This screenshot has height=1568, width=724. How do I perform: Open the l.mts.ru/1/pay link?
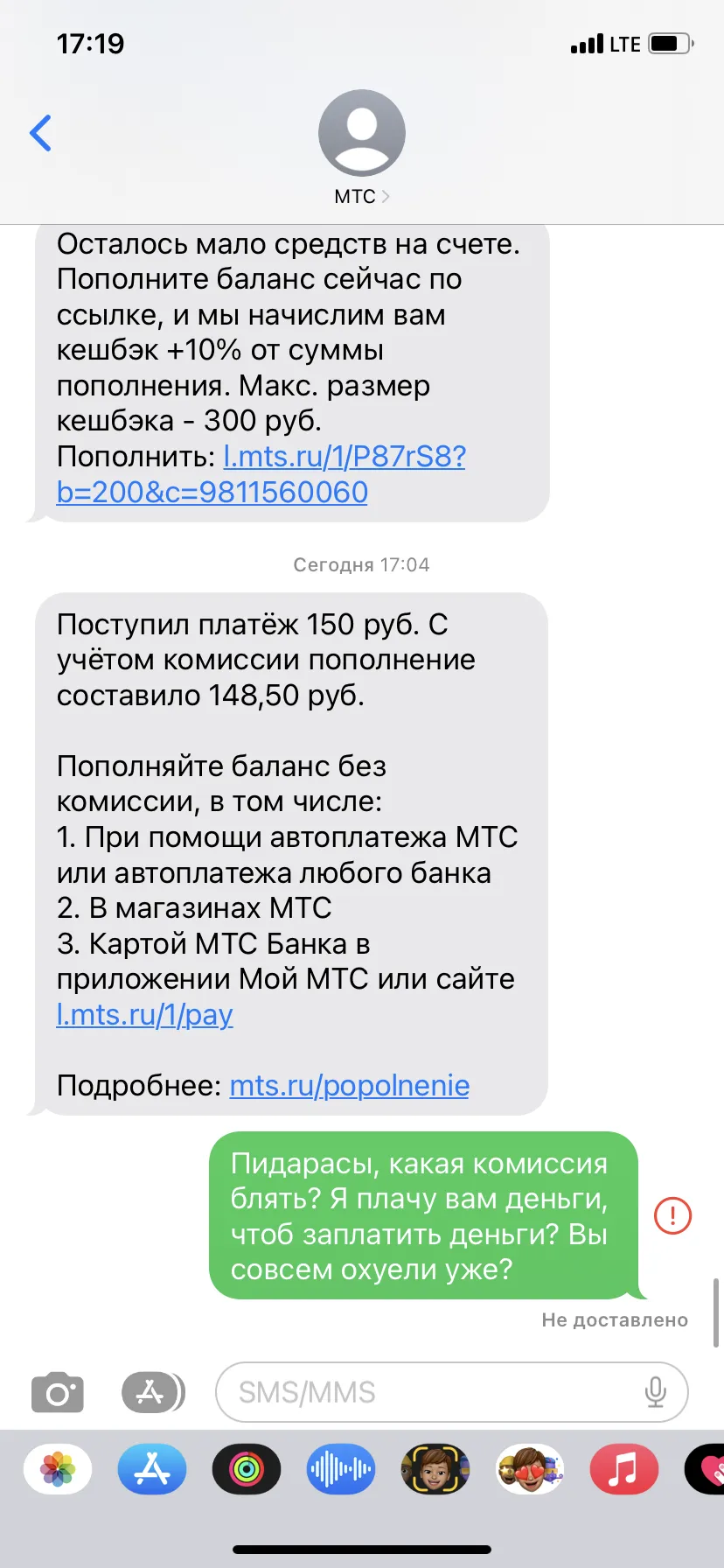[144, 1014]
